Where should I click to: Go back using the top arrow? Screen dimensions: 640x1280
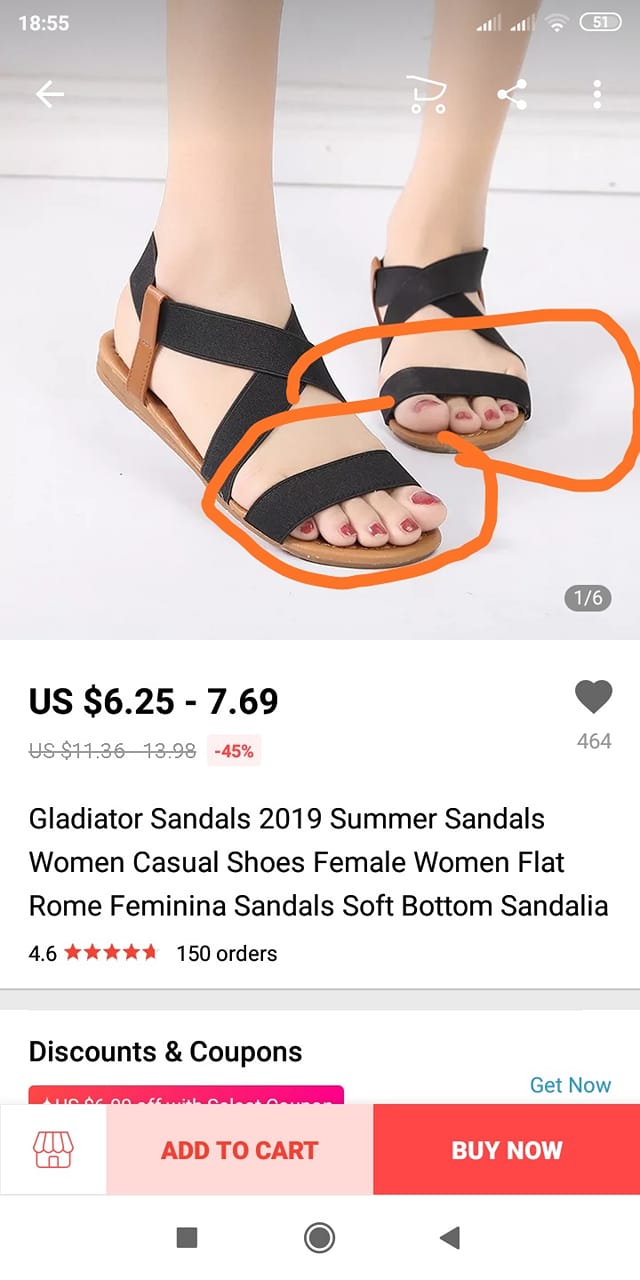tap(49, 95)
